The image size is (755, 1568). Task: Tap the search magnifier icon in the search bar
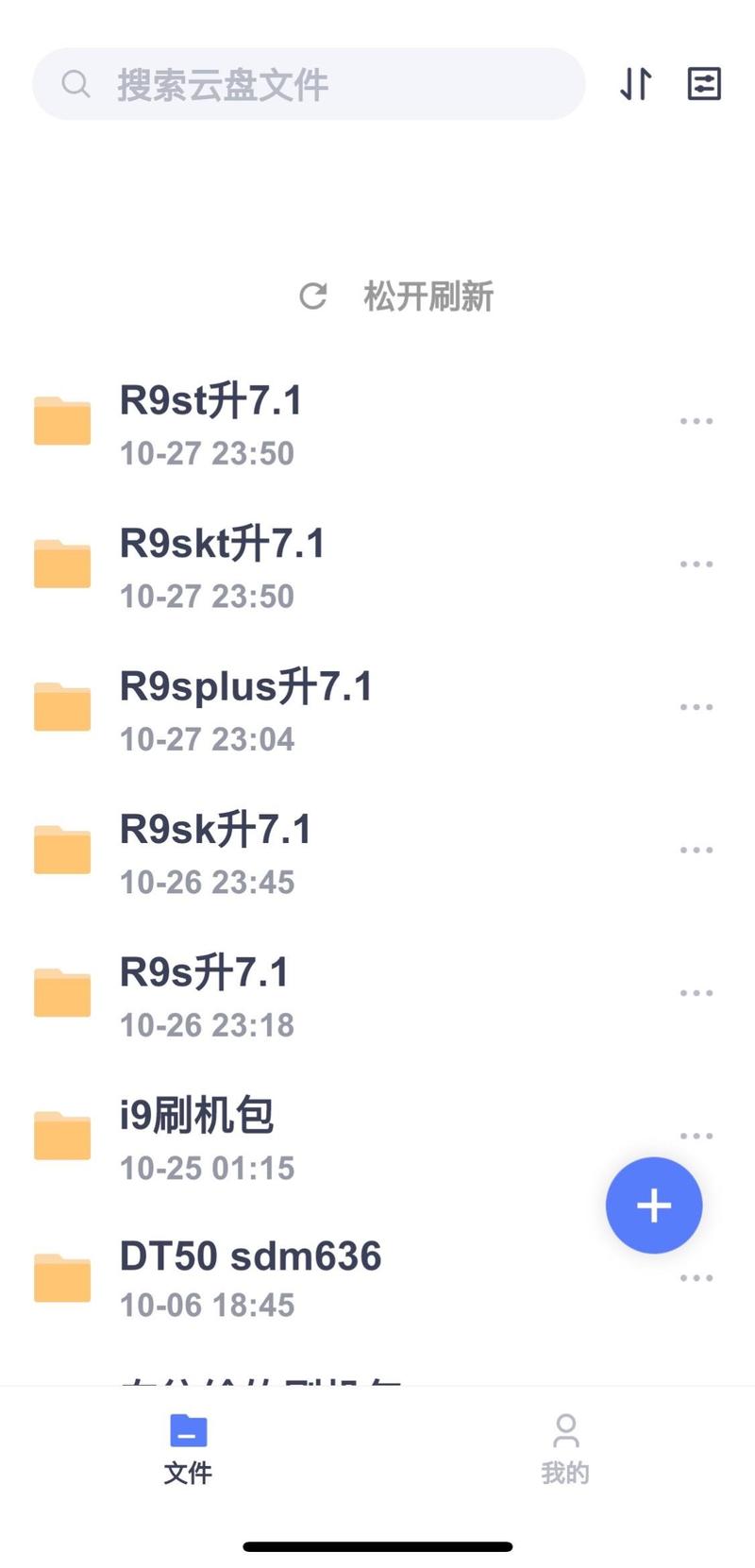pos(76,84)
